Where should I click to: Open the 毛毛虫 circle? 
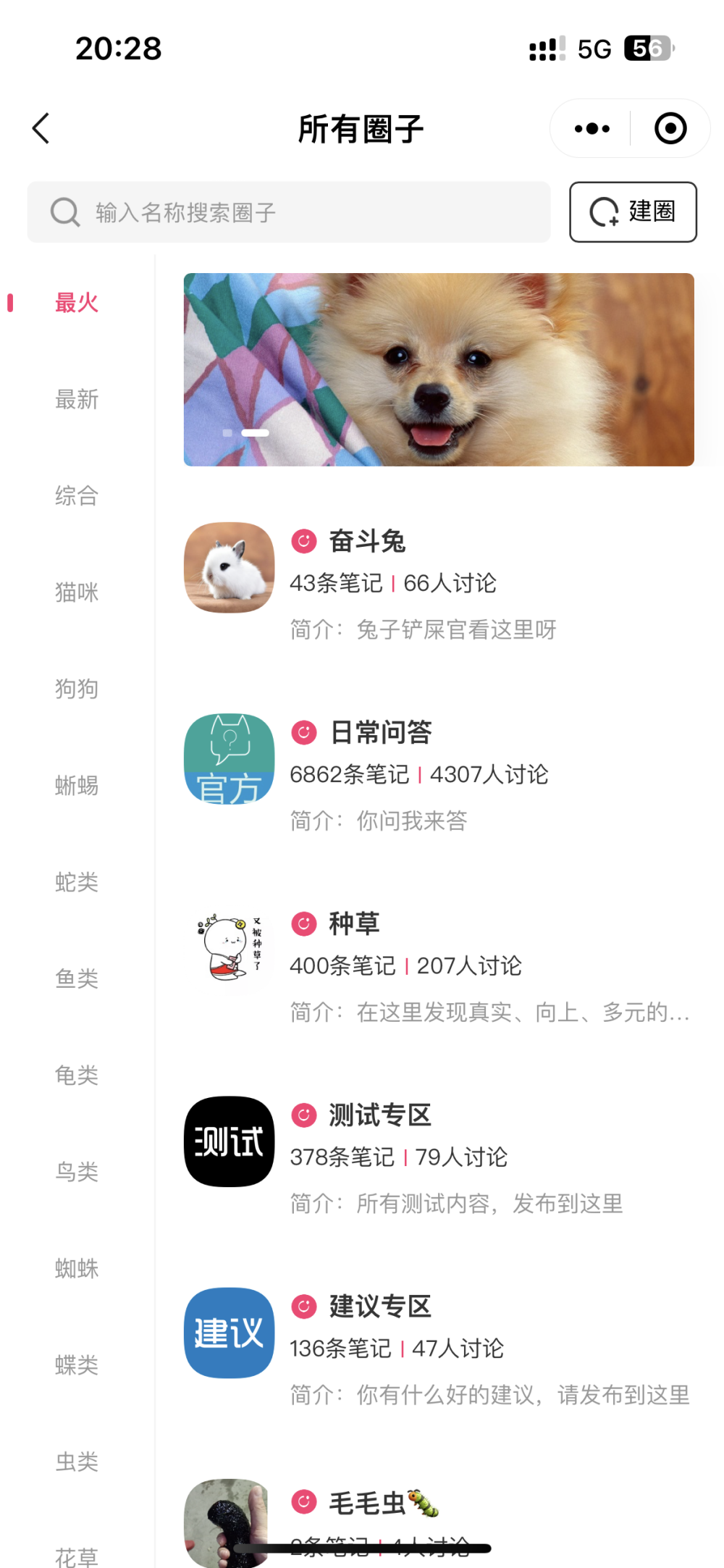[367, 1504]
